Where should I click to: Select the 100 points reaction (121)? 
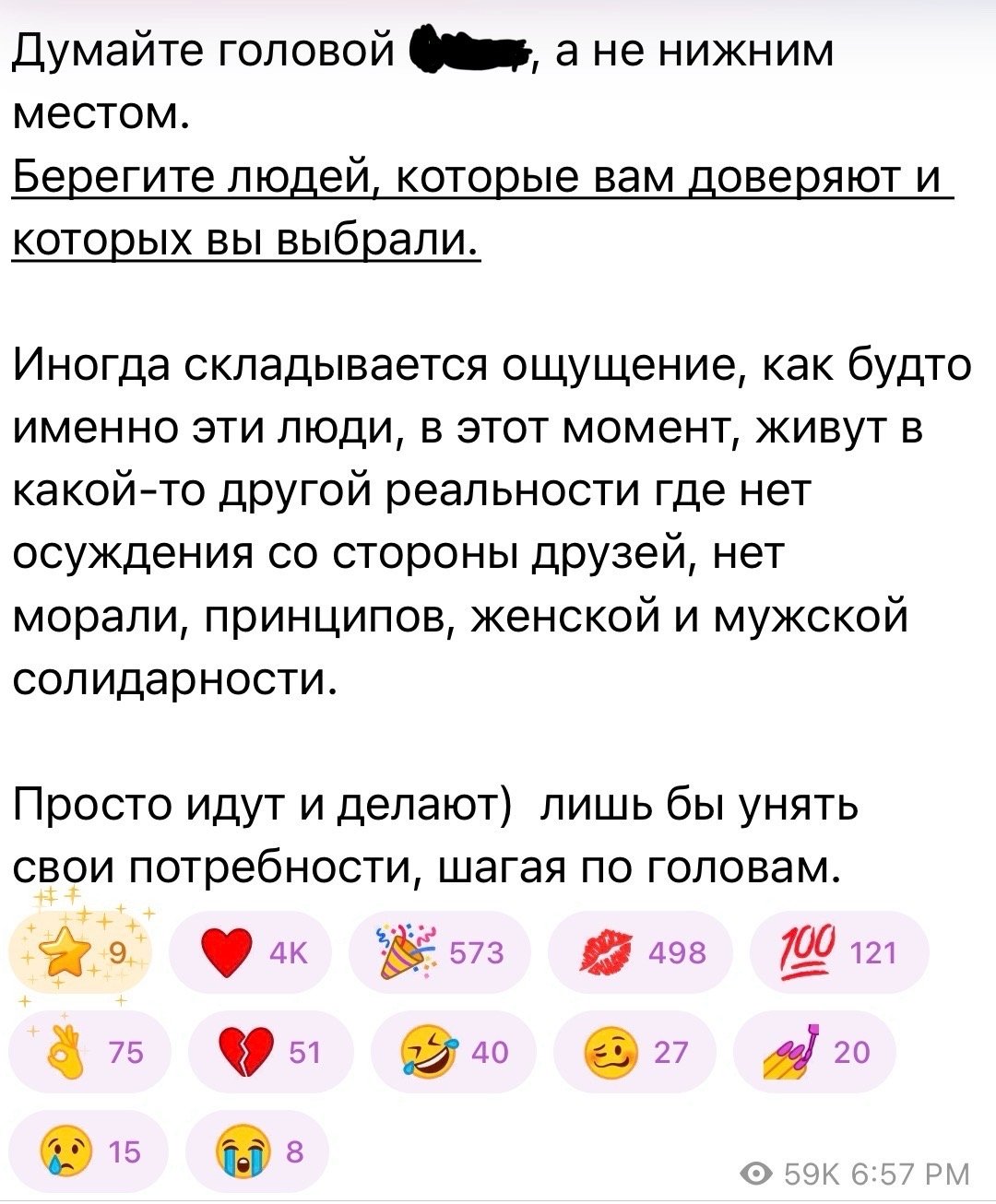[838, 952]
